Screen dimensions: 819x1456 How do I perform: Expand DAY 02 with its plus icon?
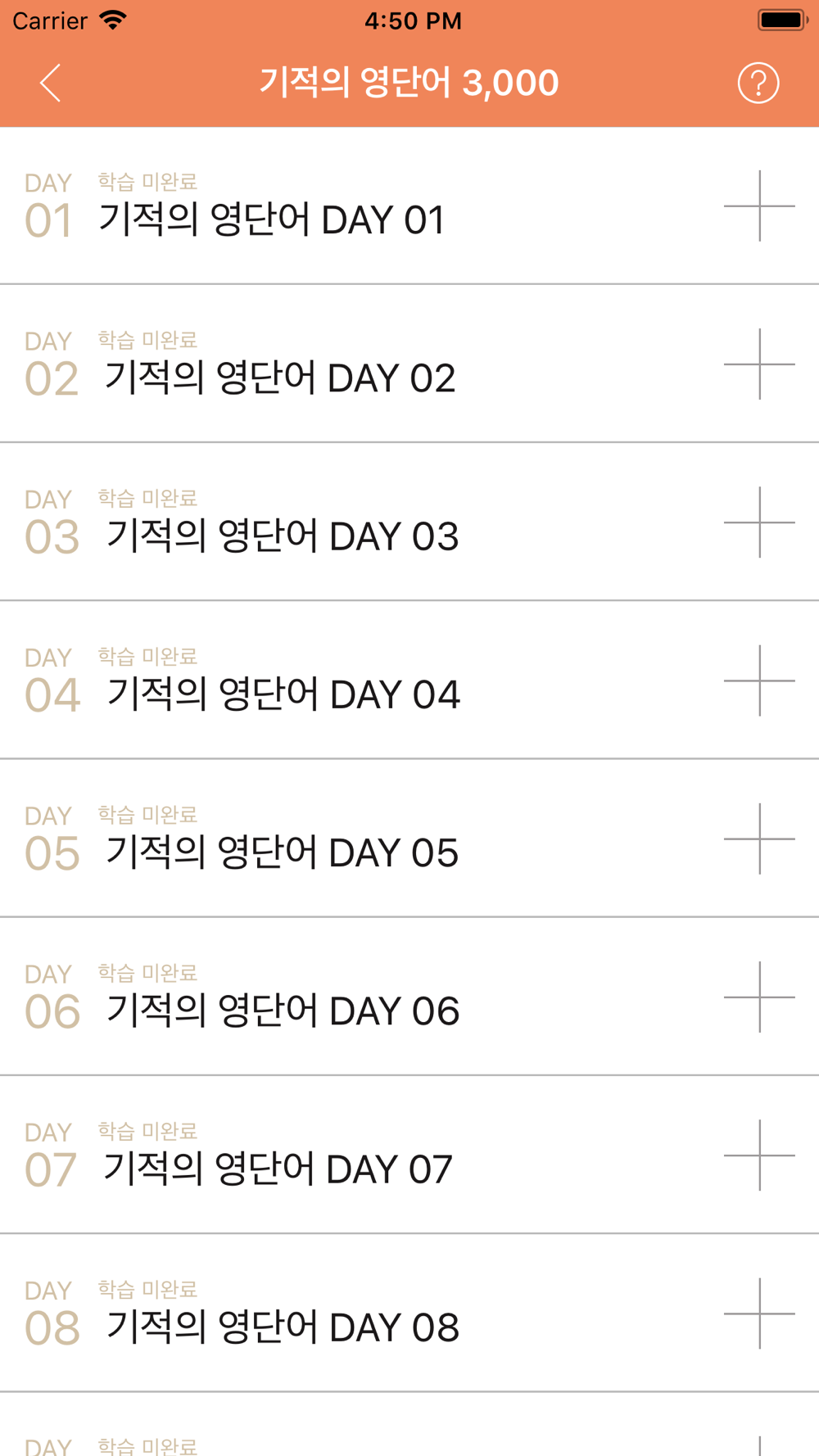[759, 364]
